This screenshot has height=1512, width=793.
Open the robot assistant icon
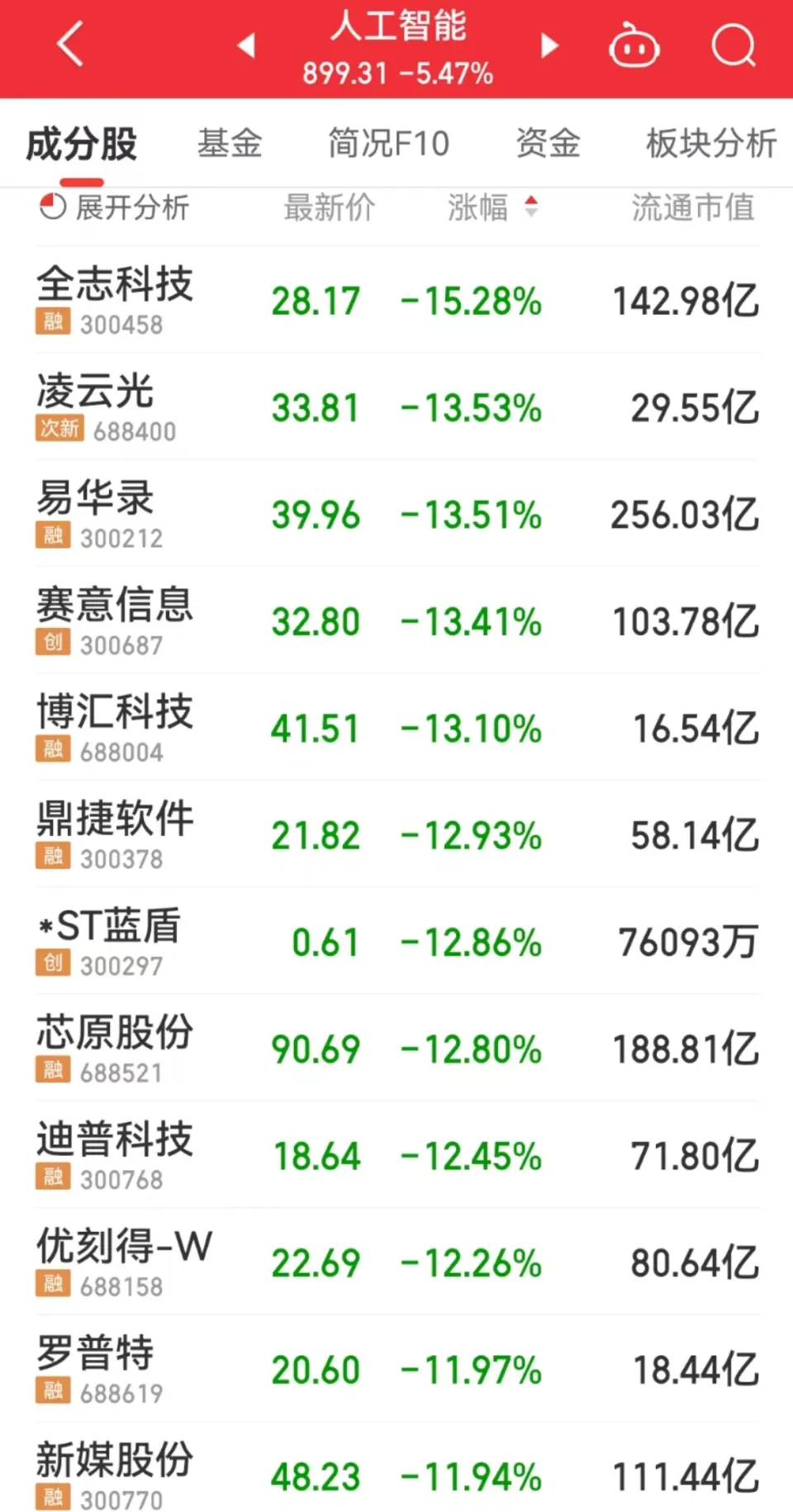click(x=634, y=46)
